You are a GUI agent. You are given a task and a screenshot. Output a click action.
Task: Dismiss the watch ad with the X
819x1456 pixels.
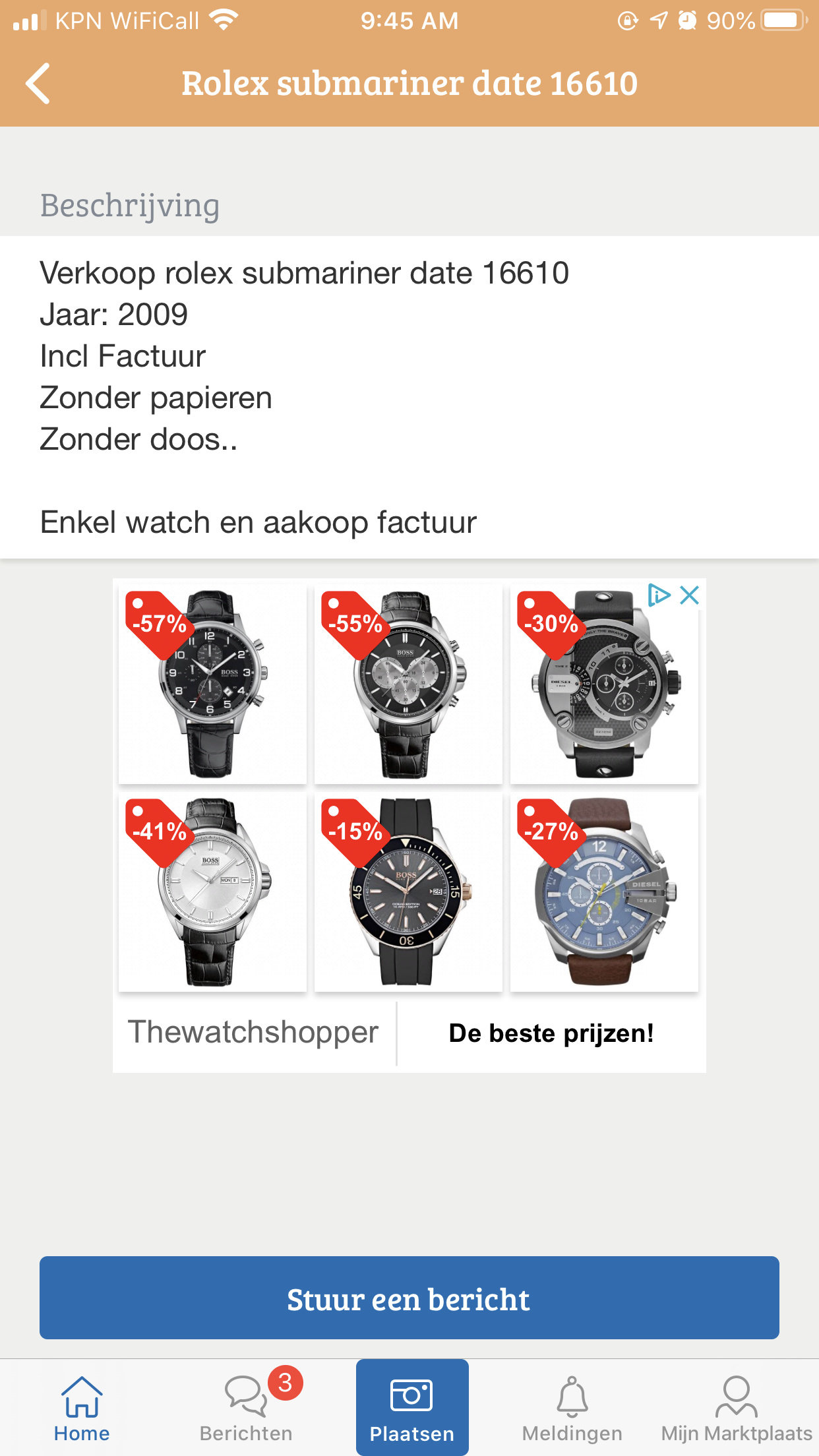pos(690,595)
